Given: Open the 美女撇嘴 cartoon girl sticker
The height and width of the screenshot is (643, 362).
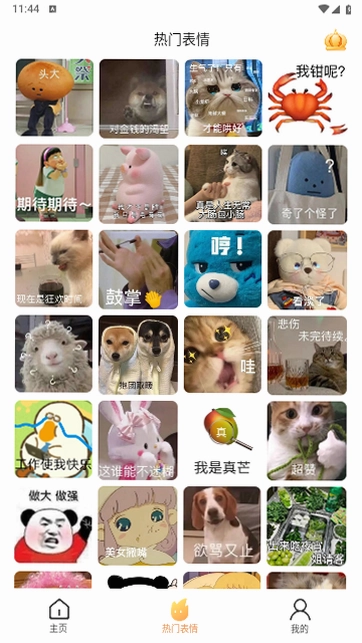Looking at the screenshot, I should [138, 526].
